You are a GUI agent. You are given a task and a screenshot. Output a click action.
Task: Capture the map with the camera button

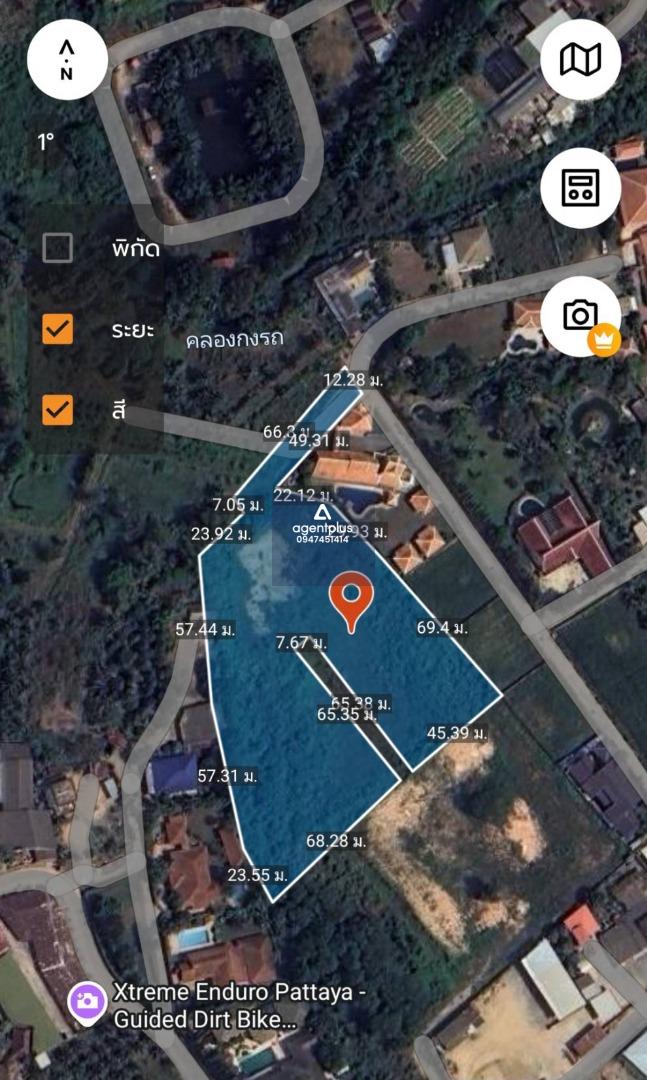point(580,316)
